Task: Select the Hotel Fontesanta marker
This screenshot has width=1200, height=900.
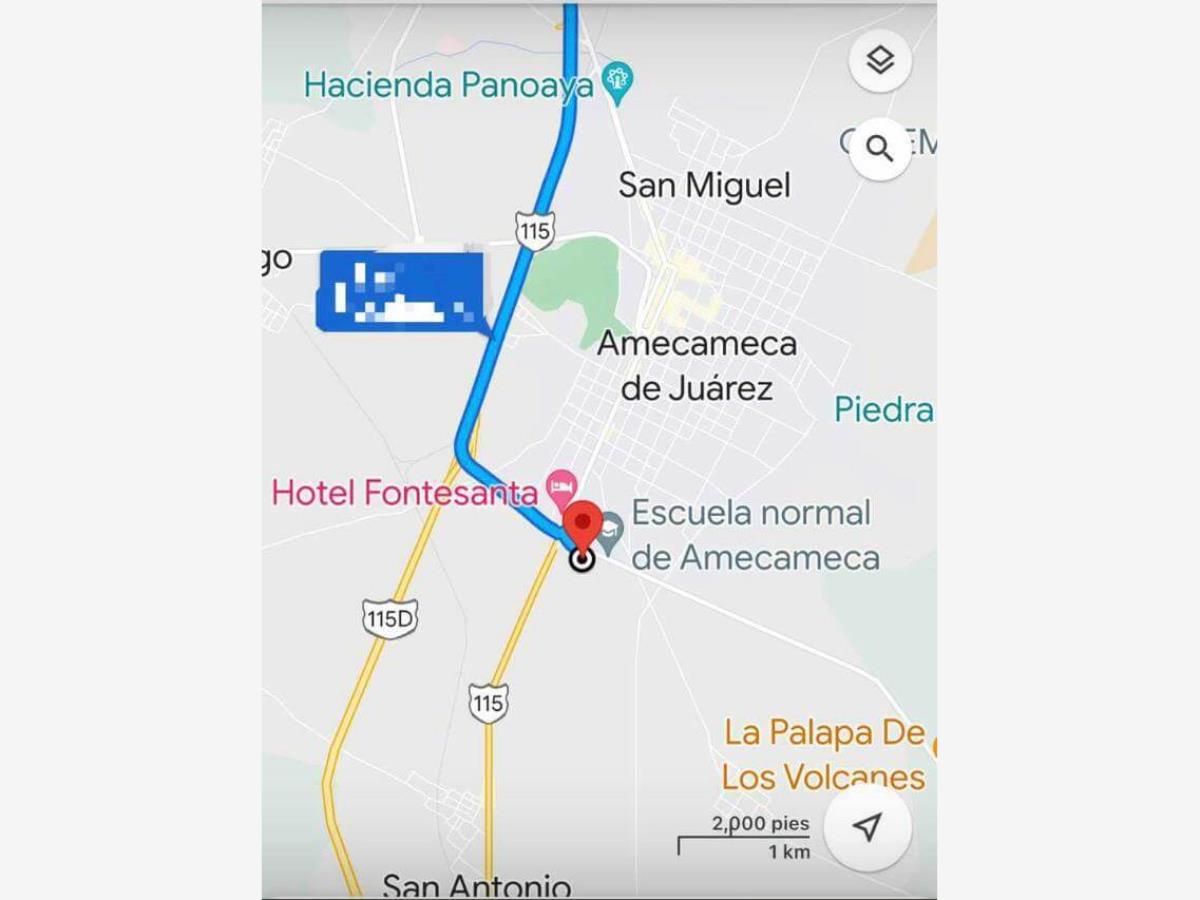Action: [561, 491]
